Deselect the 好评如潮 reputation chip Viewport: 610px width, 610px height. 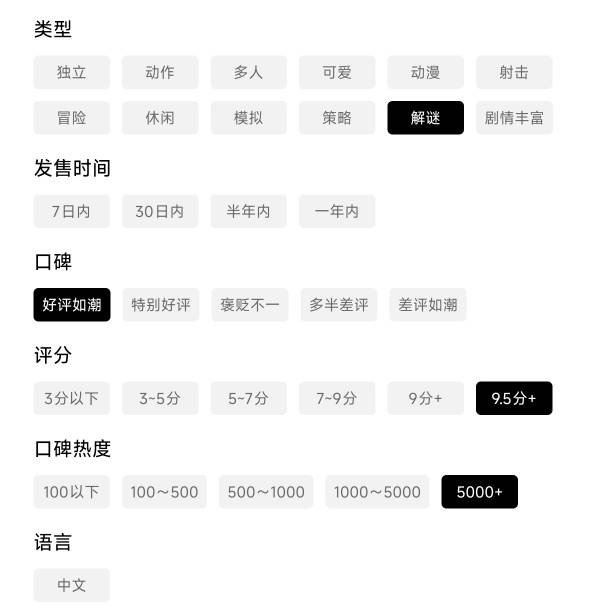click(x=72, y=305)
